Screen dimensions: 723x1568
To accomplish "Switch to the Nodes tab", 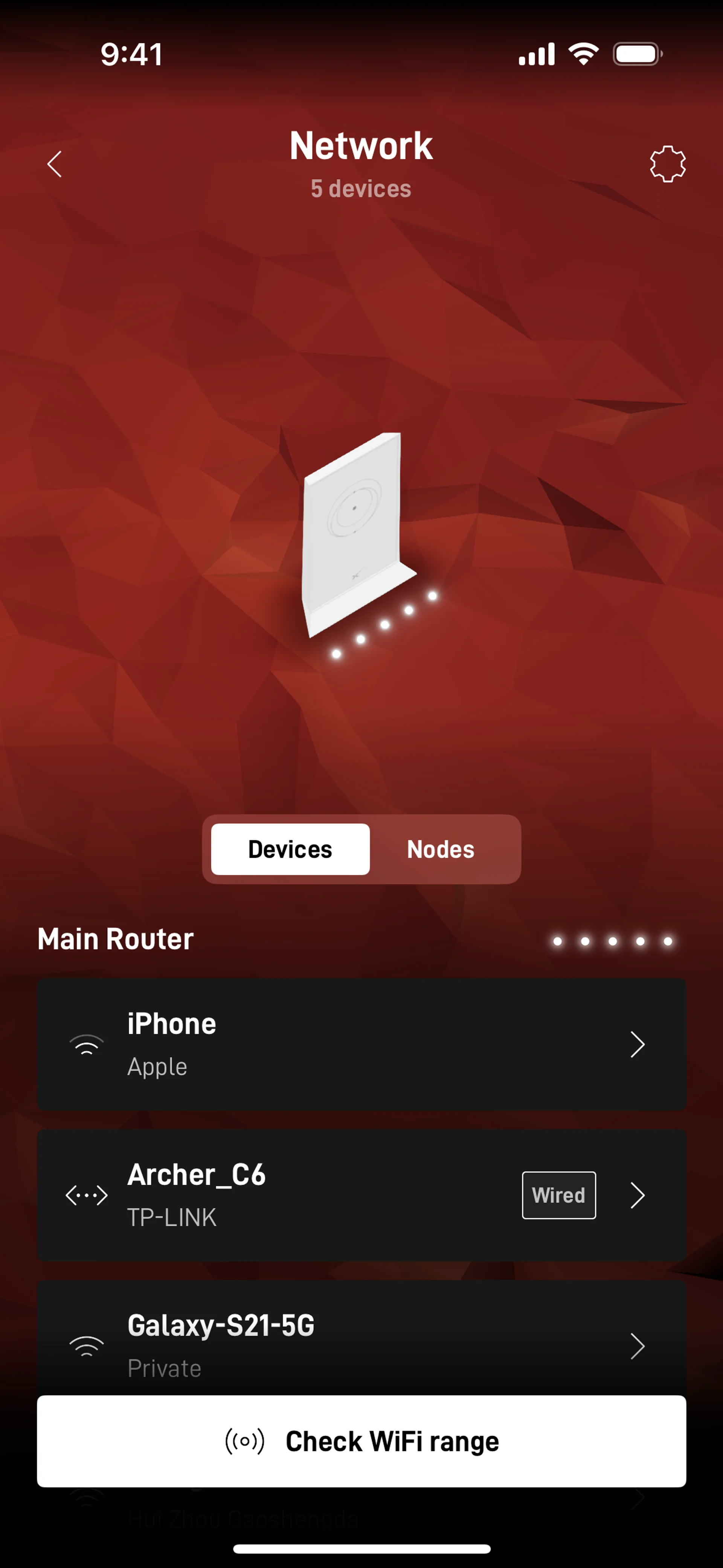I will coord(440,849).
